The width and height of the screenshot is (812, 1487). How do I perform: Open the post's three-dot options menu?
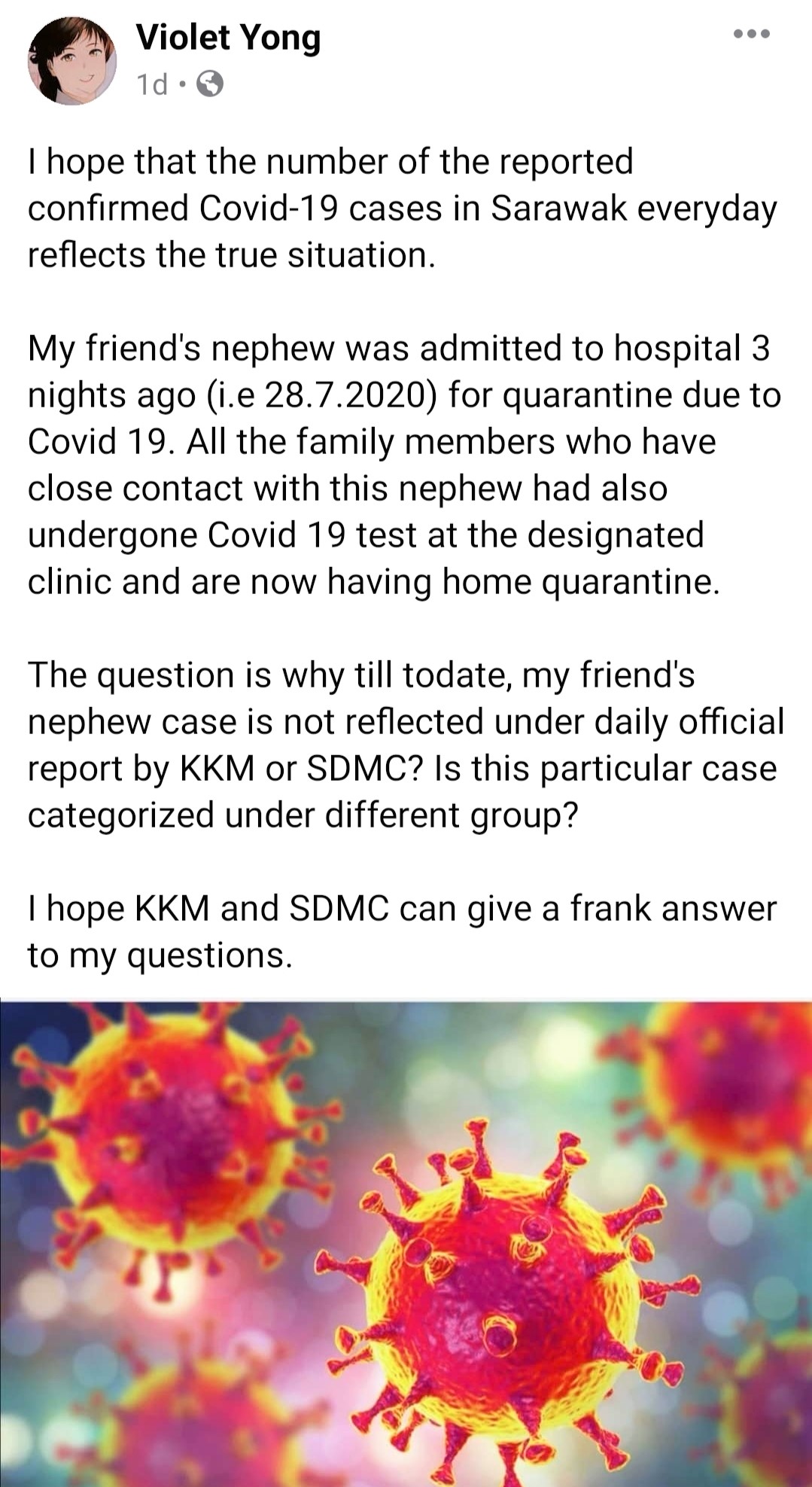pyautogui.click(x=752, y=34)
